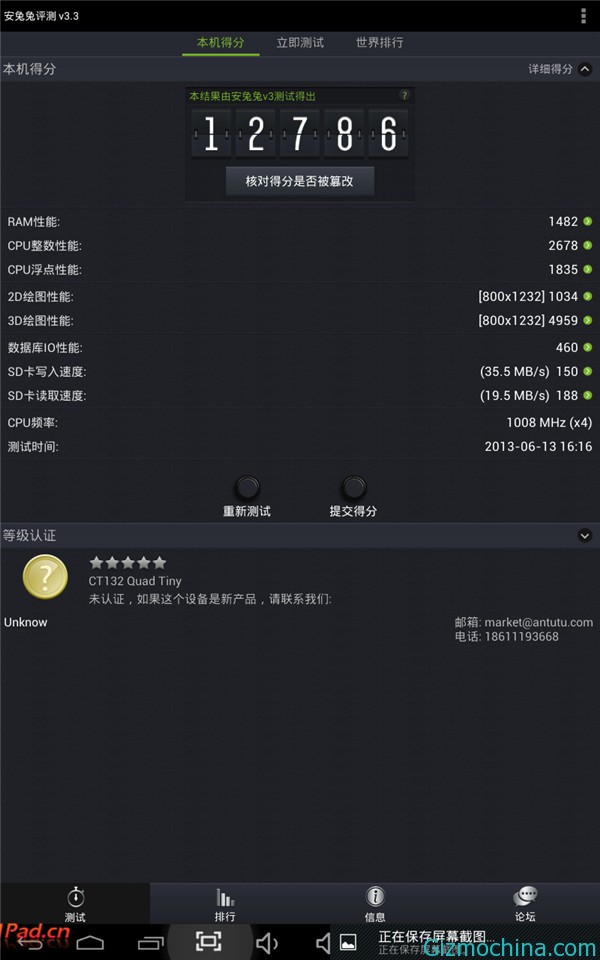Viewport: 600px width, 960px height.
Task: Submit score with 提交得分
Action: pos(353,488)
